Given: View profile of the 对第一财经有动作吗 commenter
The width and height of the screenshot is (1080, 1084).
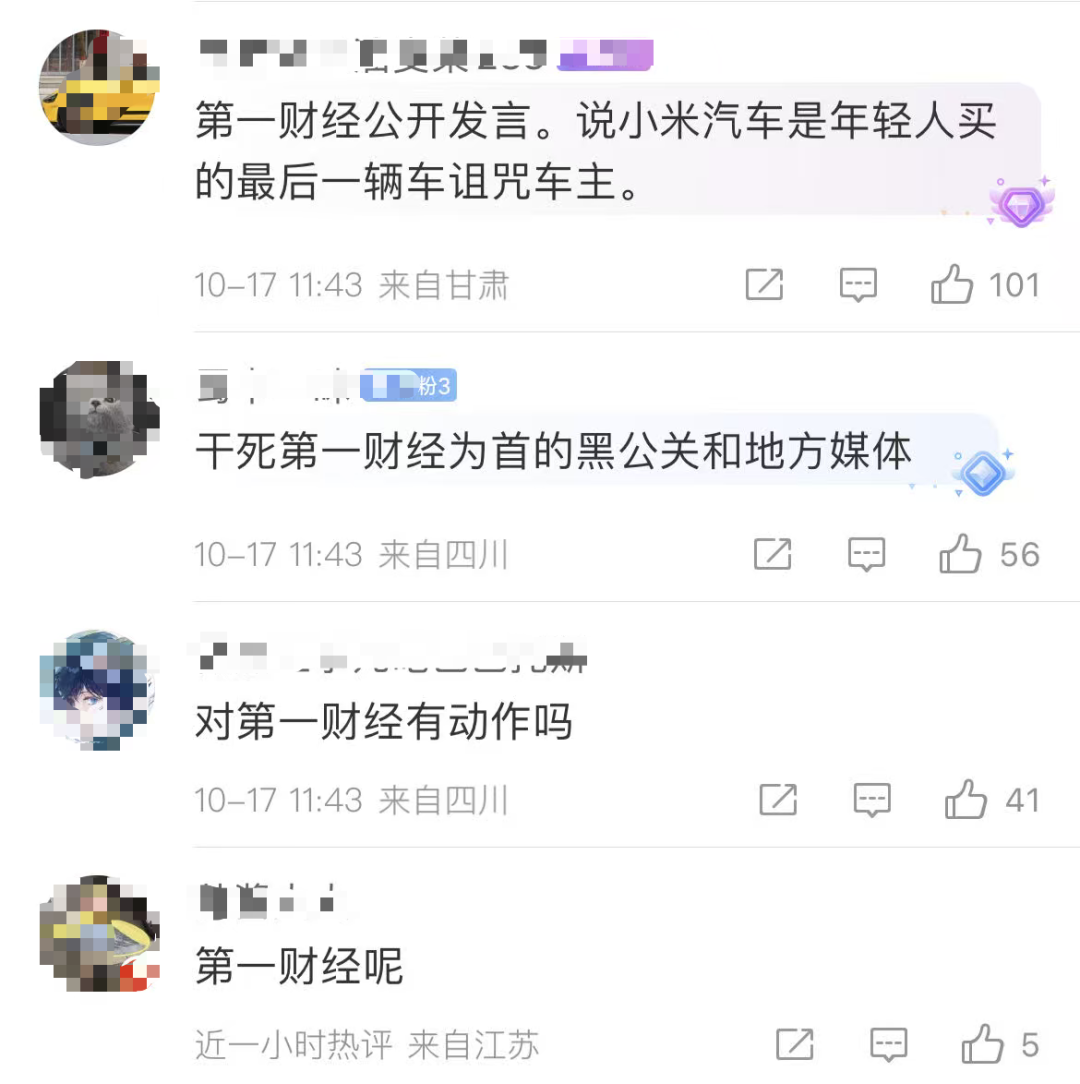Looking at the screenshot, I should (99, 690).
